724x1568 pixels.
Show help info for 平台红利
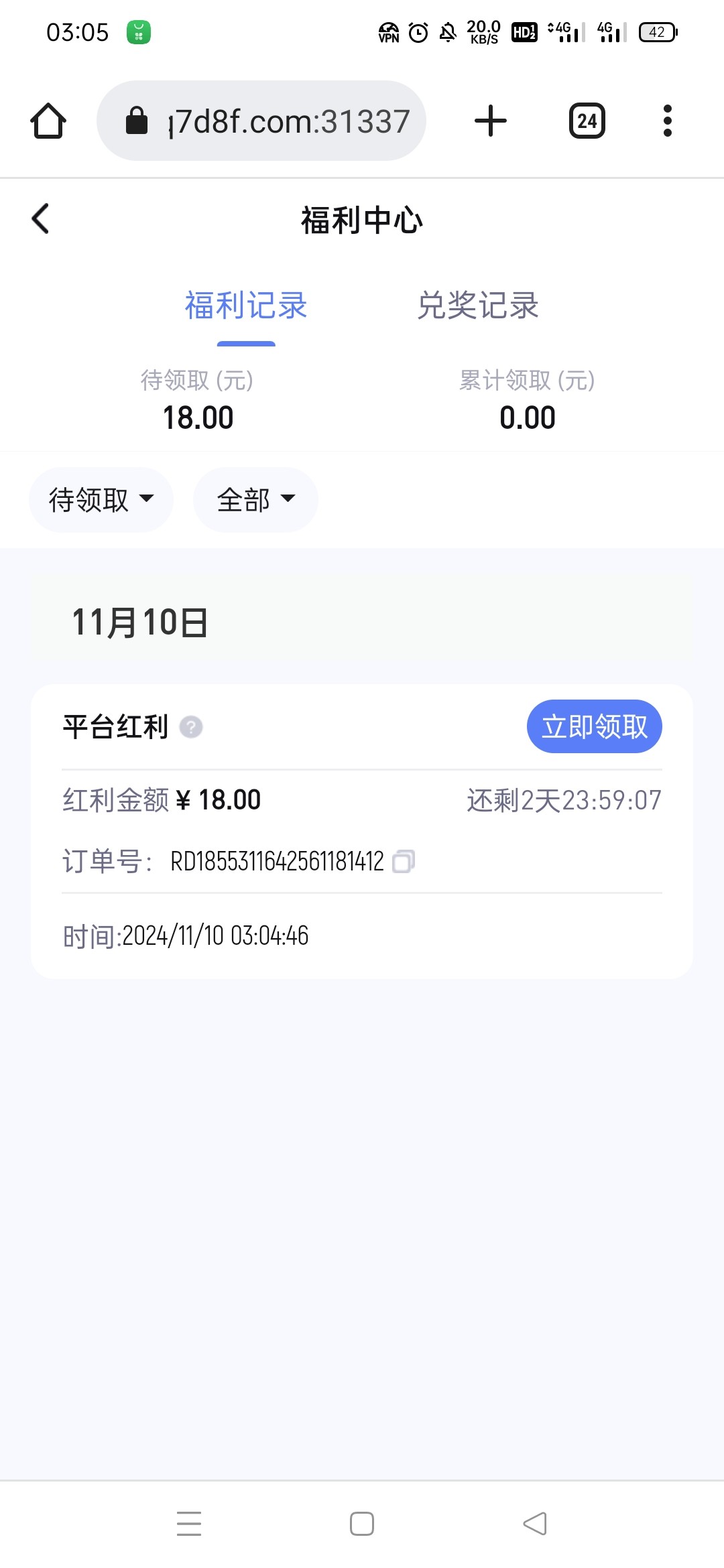[x=191, y=727]
